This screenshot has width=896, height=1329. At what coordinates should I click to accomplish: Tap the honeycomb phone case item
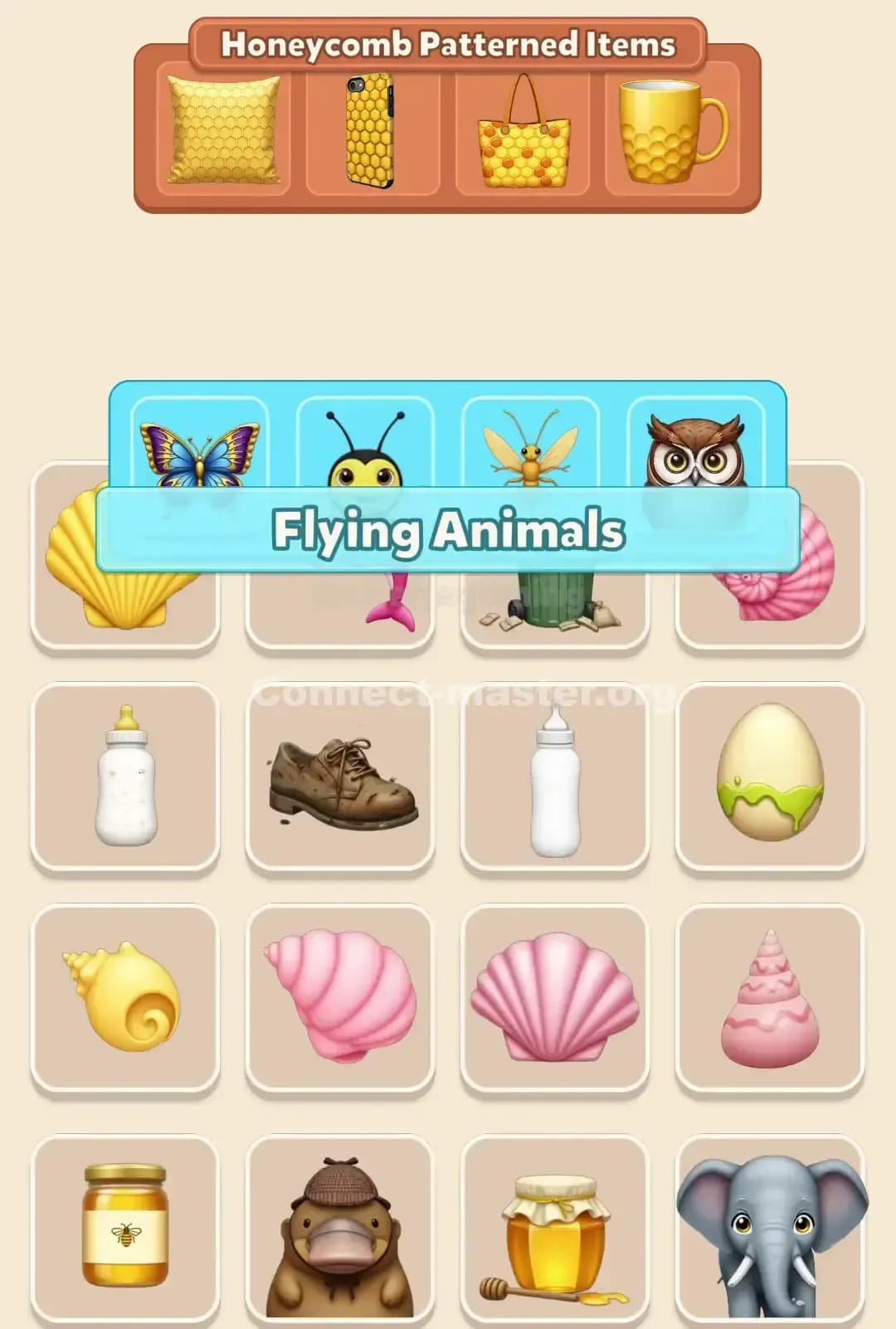(x=372, y=131)
